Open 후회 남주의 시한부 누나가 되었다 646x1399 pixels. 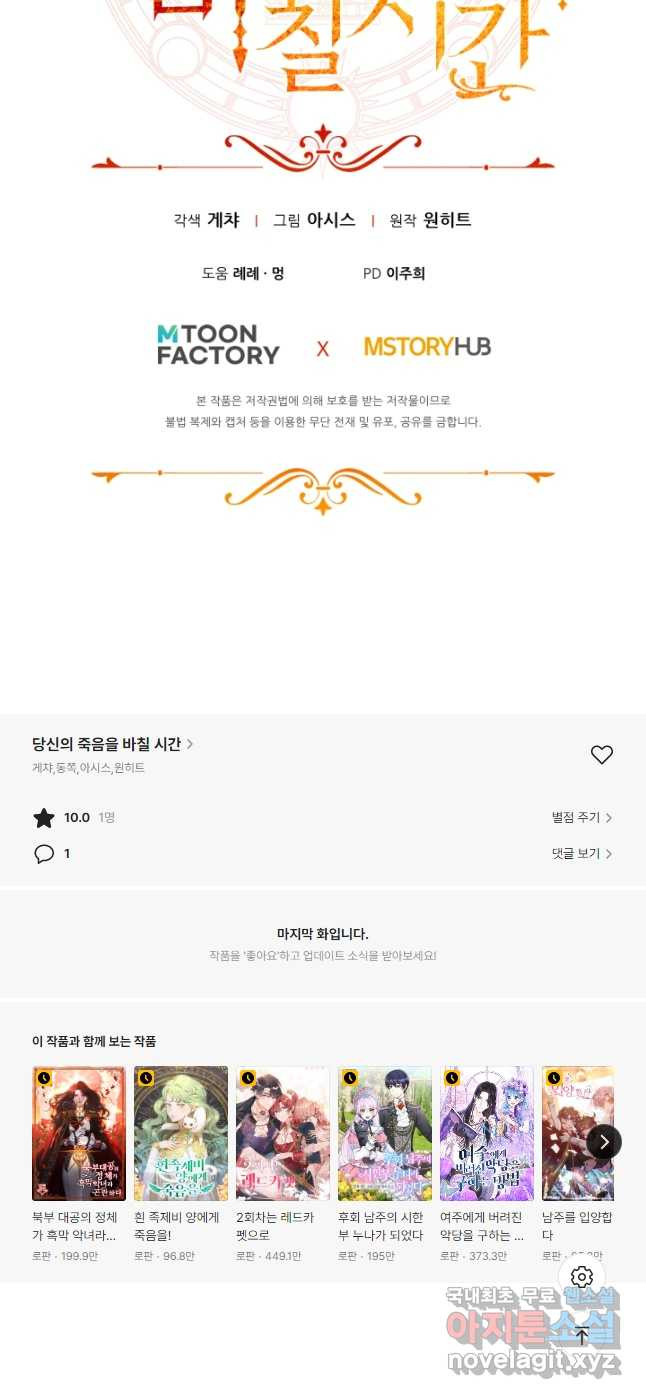384,1134
